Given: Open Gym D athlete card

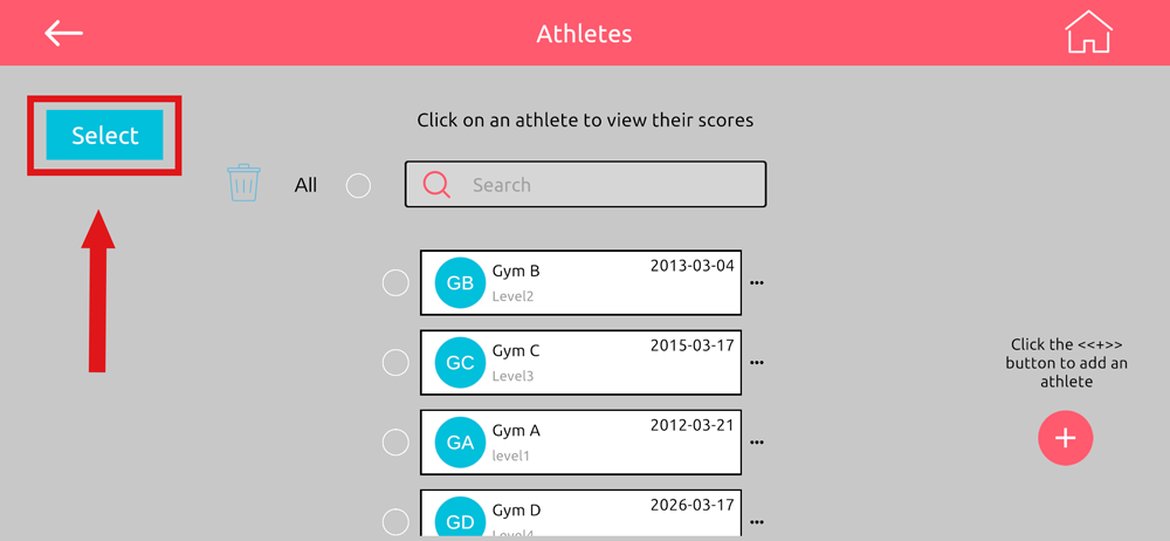Looking at the screenshot, I should click(580, 514).
